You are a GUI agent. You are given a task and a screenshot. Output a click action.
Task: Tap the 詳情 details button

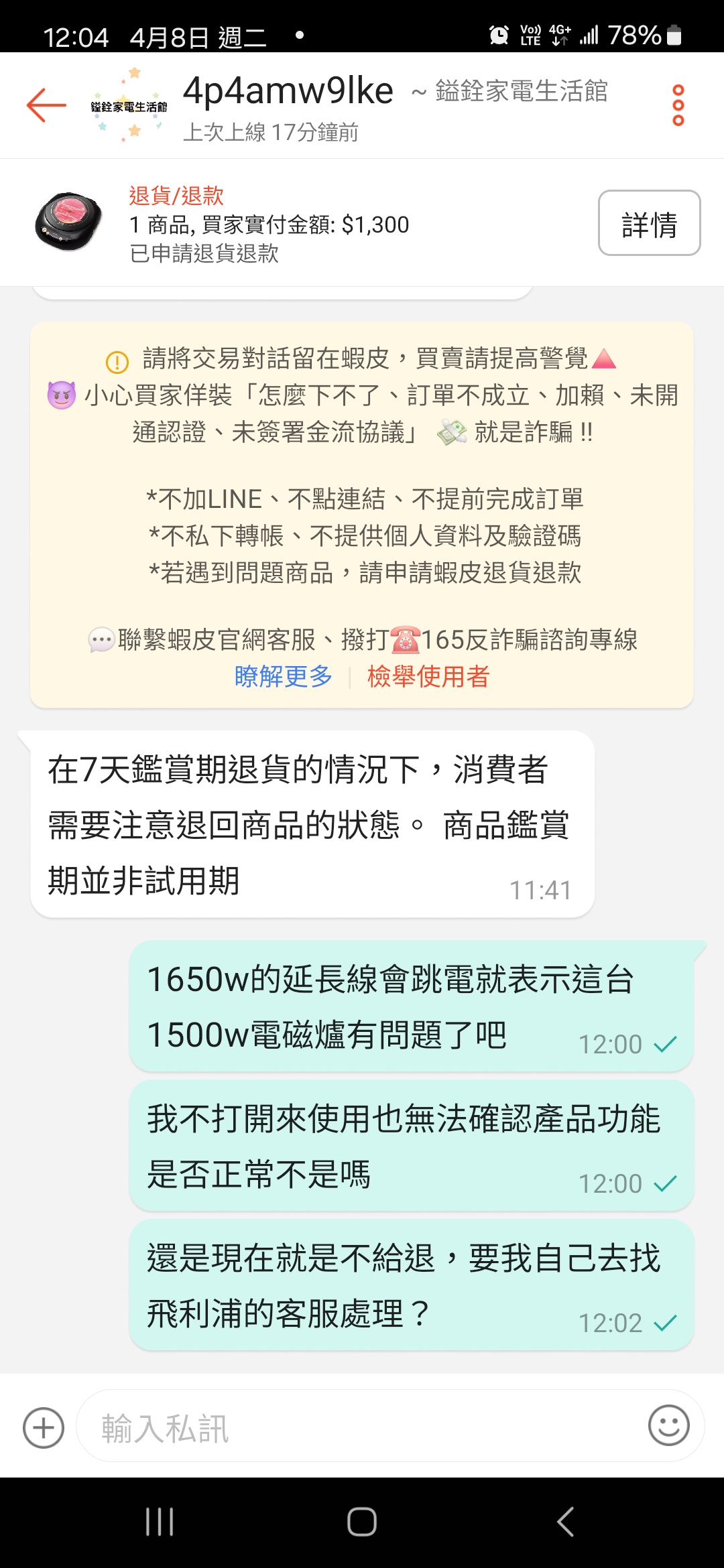pyautogui.click(x=648, y=223)
